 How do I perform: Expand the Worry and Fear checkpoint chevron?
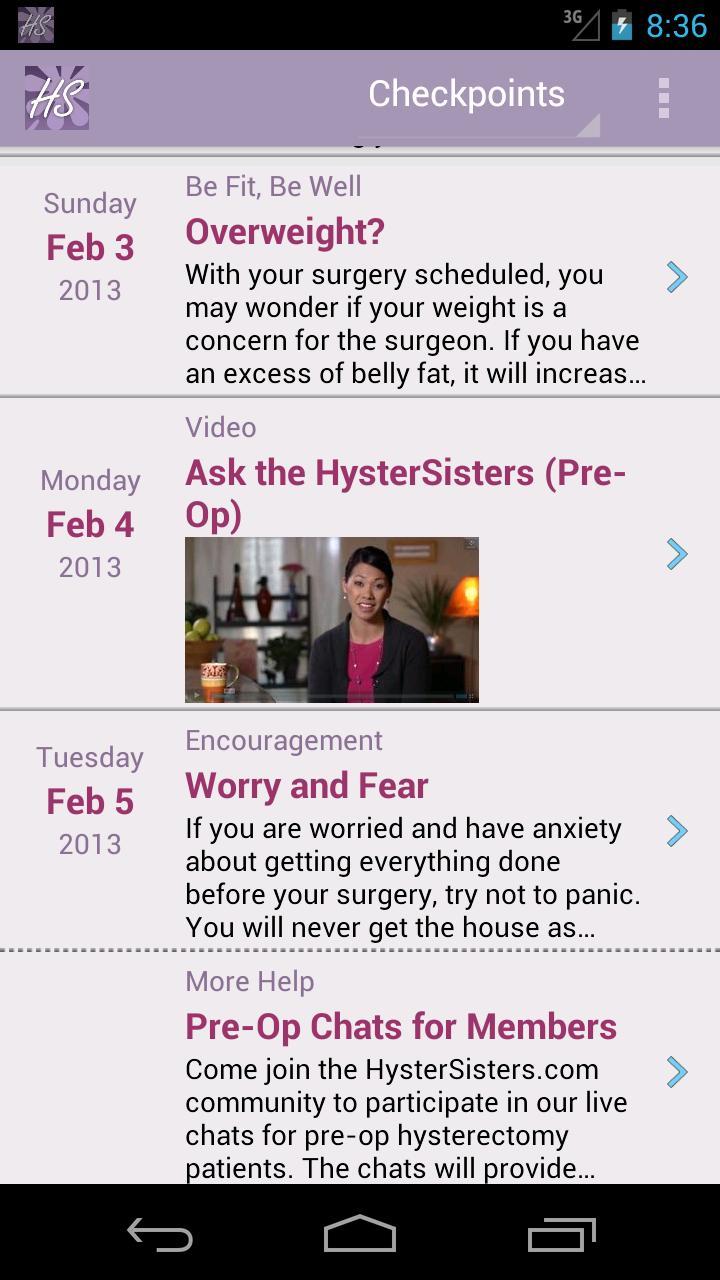[x=678, y=829]
